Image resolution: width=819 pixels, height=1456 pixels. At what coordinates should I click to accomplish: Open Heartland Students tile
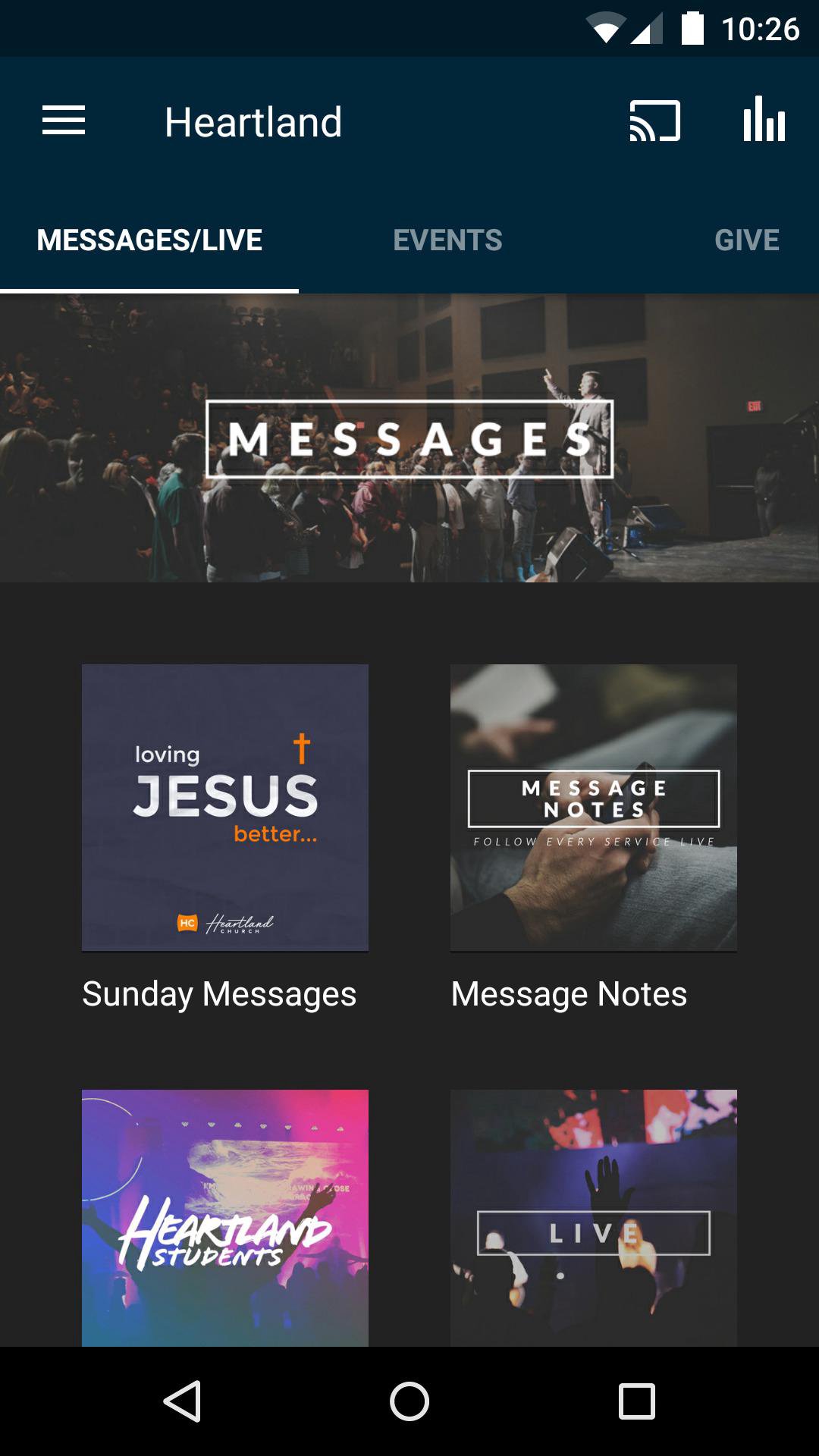click(225, 1217)
